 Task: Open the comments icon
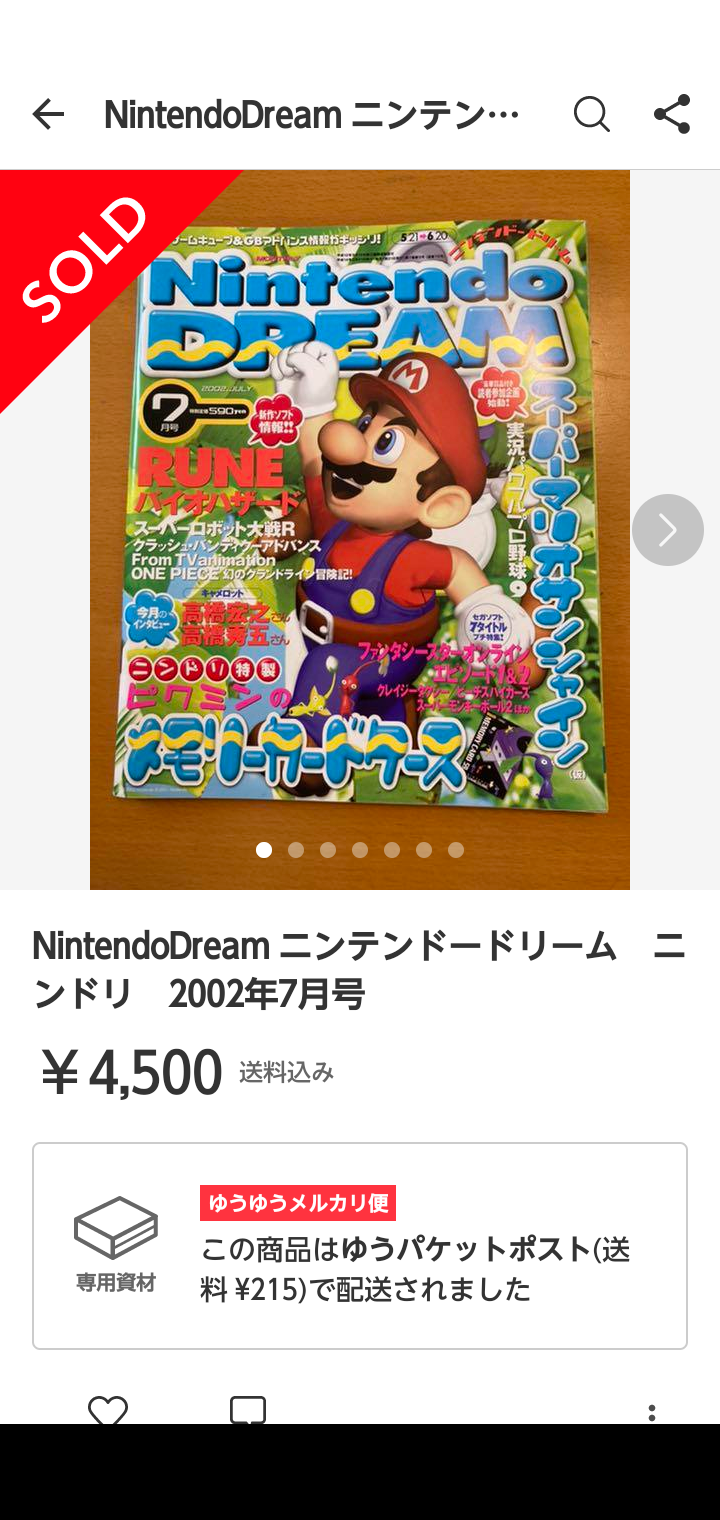tap(248, 1410)
